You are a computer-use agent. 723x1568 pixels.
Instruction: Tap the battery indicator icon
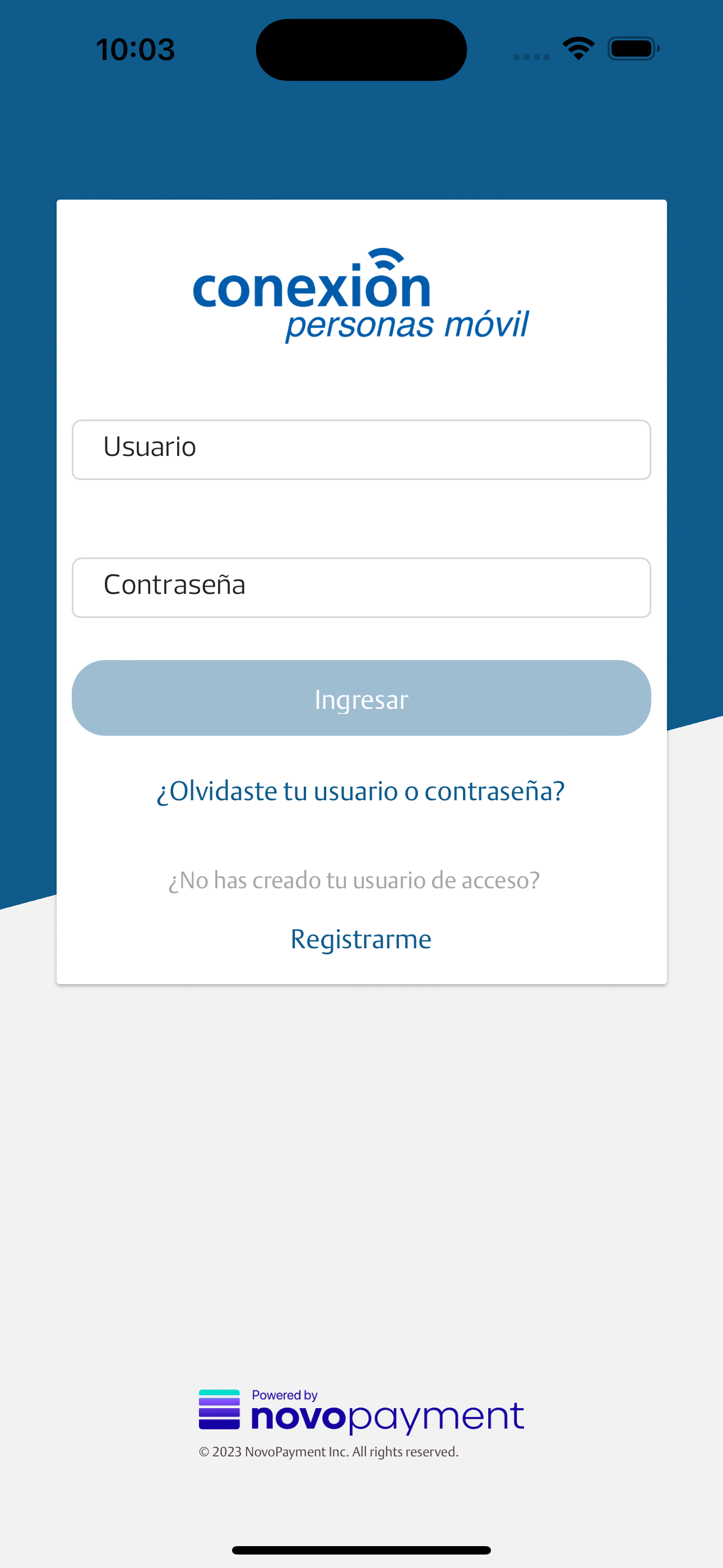(632, 49)
